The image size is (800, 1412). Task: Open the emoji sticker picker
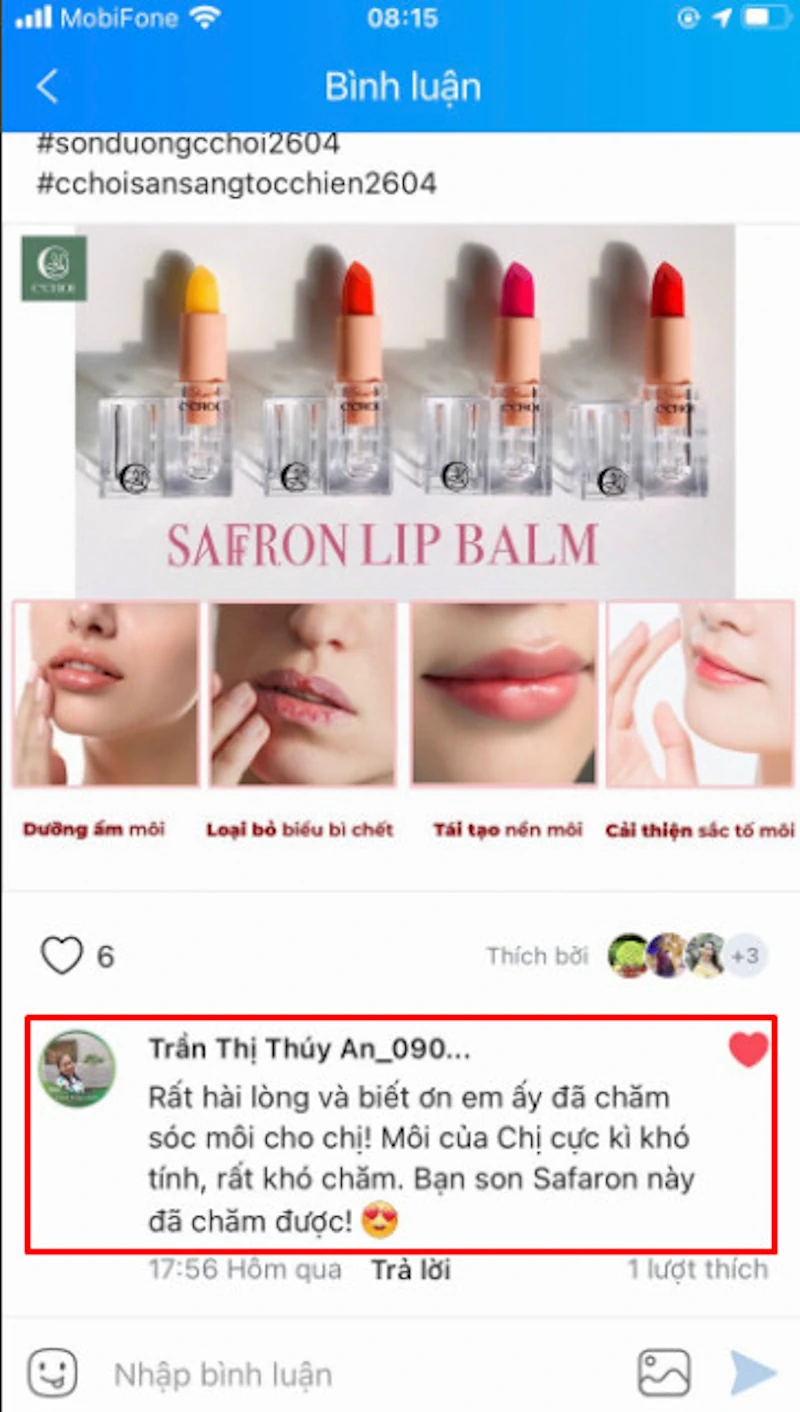pyautogui.click(x=52, y=1373)
